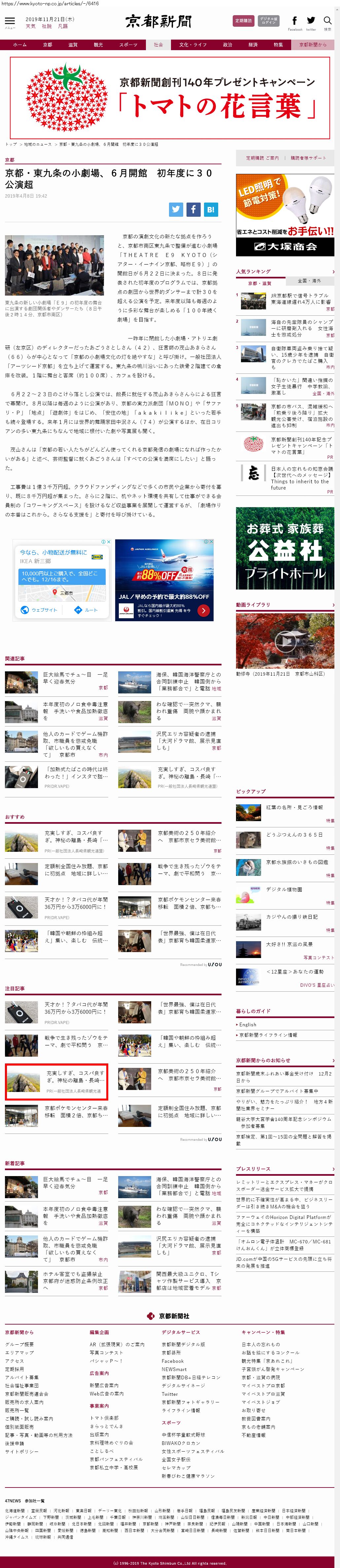Follow the 地域のニュース breadcrumb link
The width and height of the screenshot is (340, 1568).
(x=37, y=144)
